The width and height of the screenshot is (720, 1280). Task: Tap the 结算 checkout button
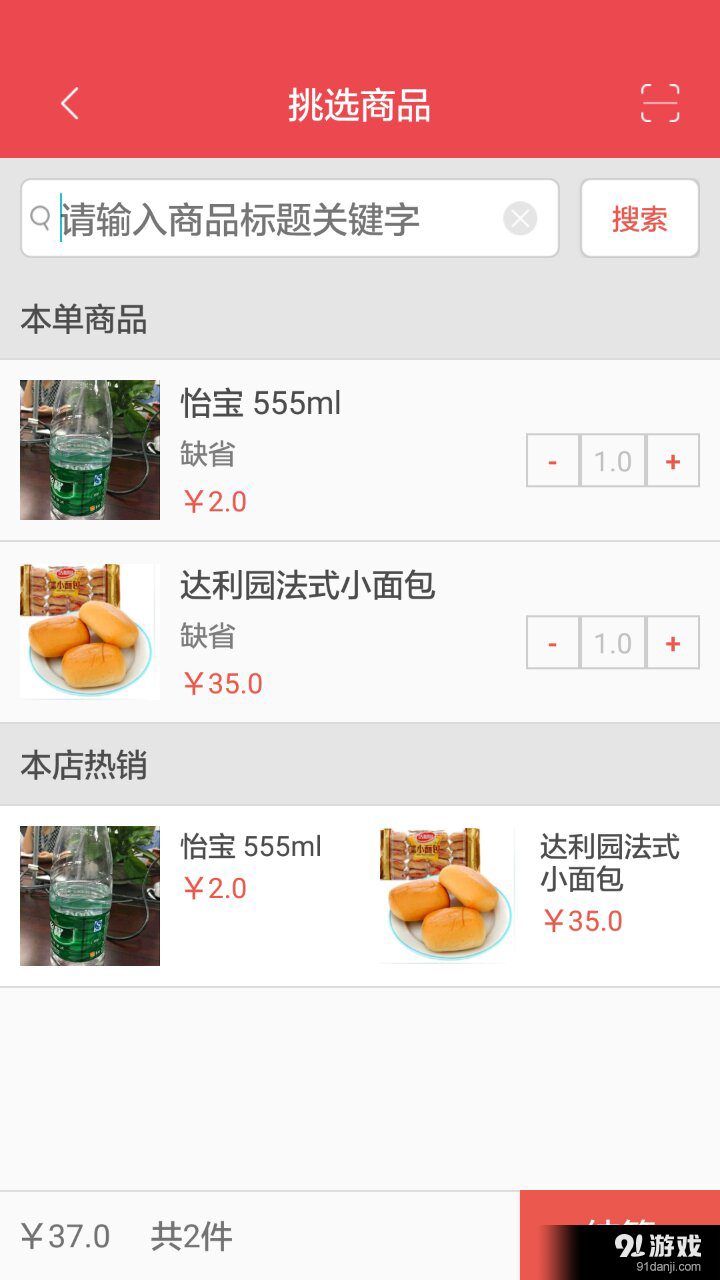coord(618,1235)
